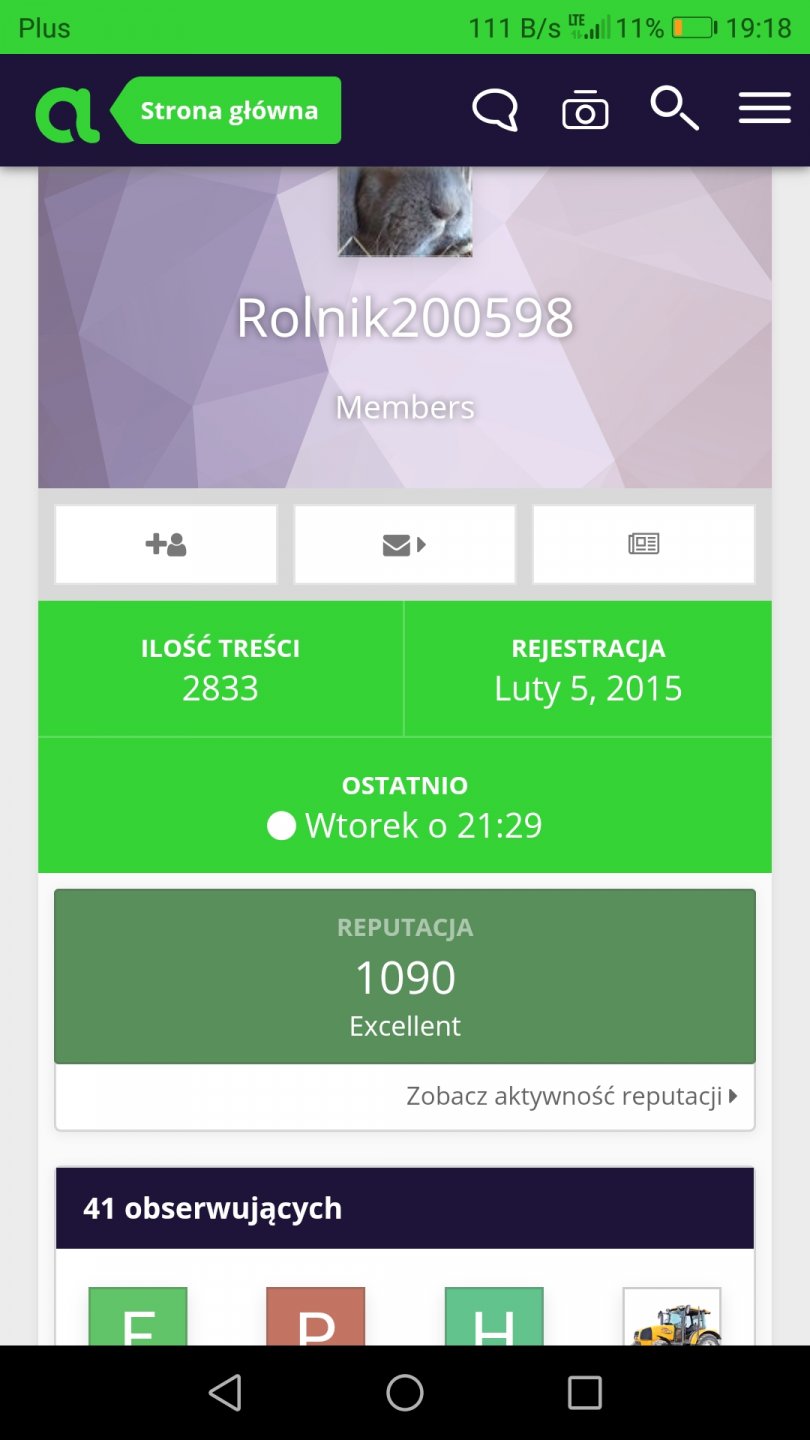View the user's content via the newspaper button
The width and height of the screenshot is (810, 1440).
tap(643, 544)
